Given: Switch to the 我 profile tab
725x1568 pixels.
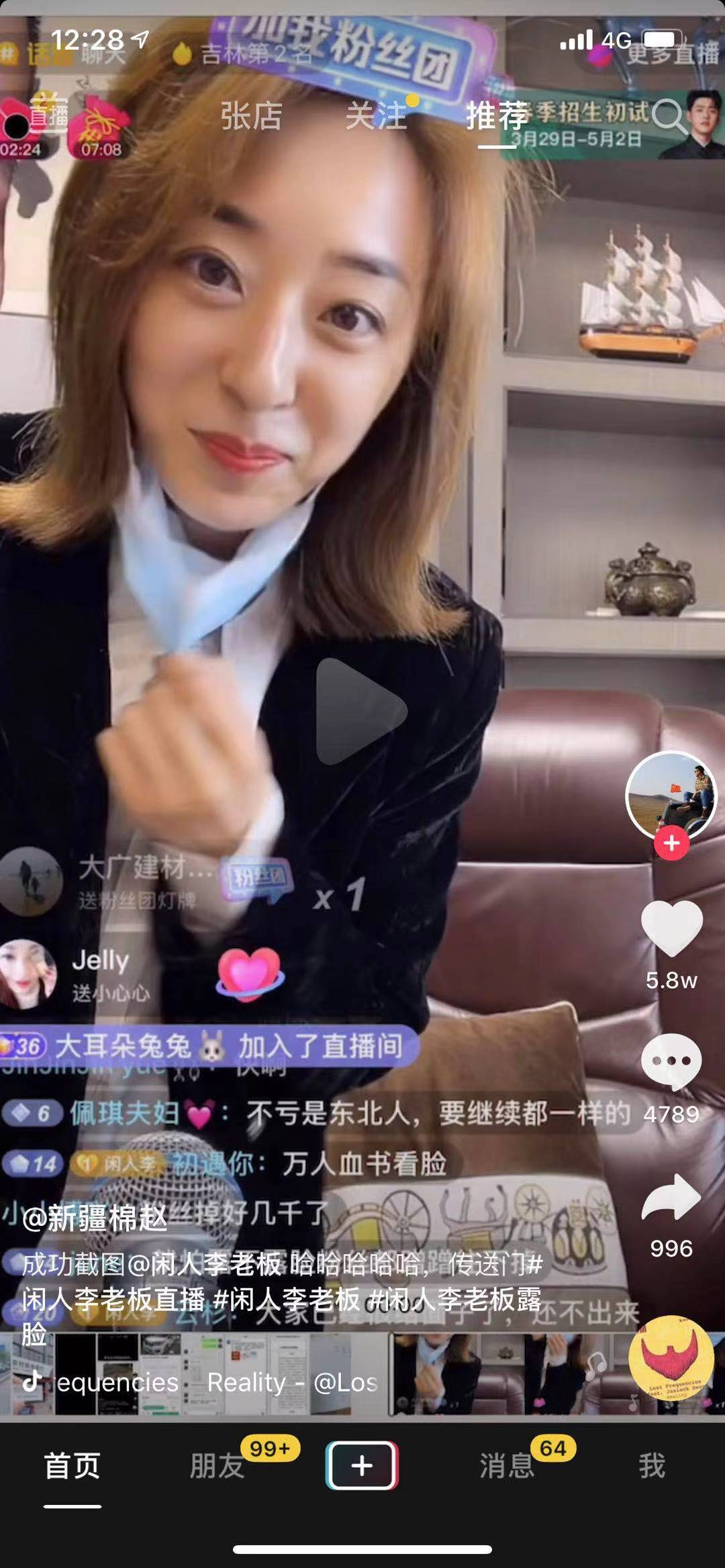Looking at the screenshot, I should (651, 1467).
